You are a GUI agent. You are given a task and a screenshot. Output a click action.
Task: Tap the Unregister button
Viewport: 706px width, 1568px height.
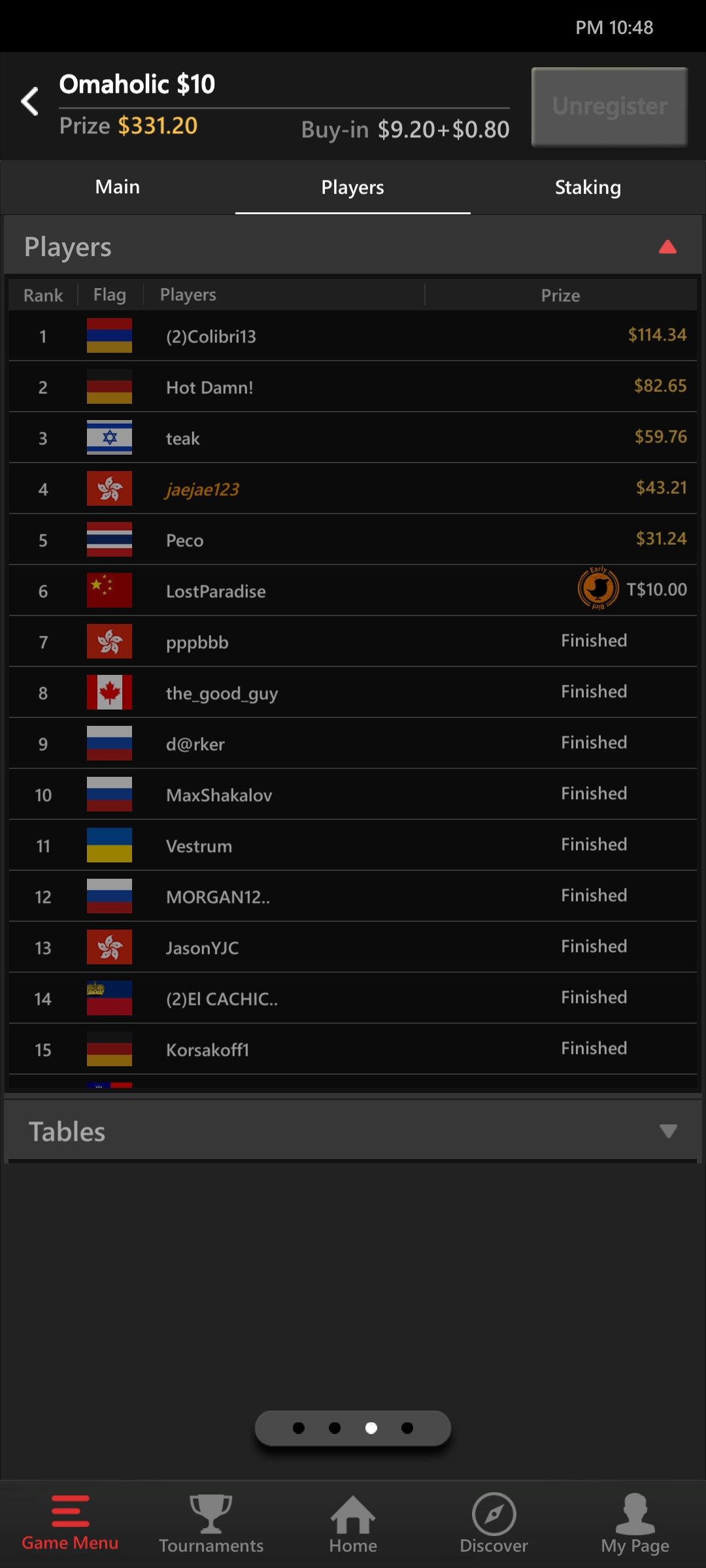pyautogui.click(x=609, y=106)
